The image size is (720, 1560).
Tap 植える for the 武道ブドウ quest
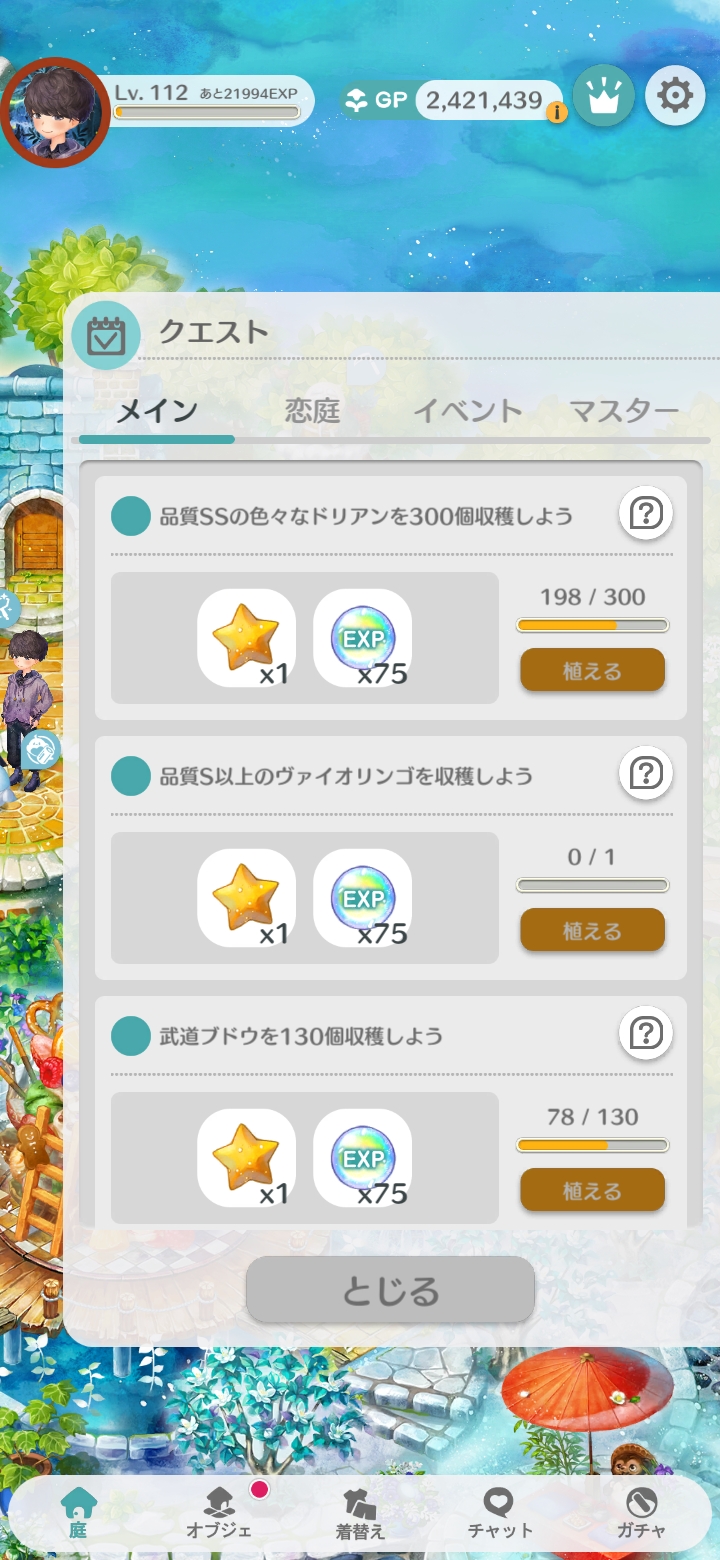592,1190
